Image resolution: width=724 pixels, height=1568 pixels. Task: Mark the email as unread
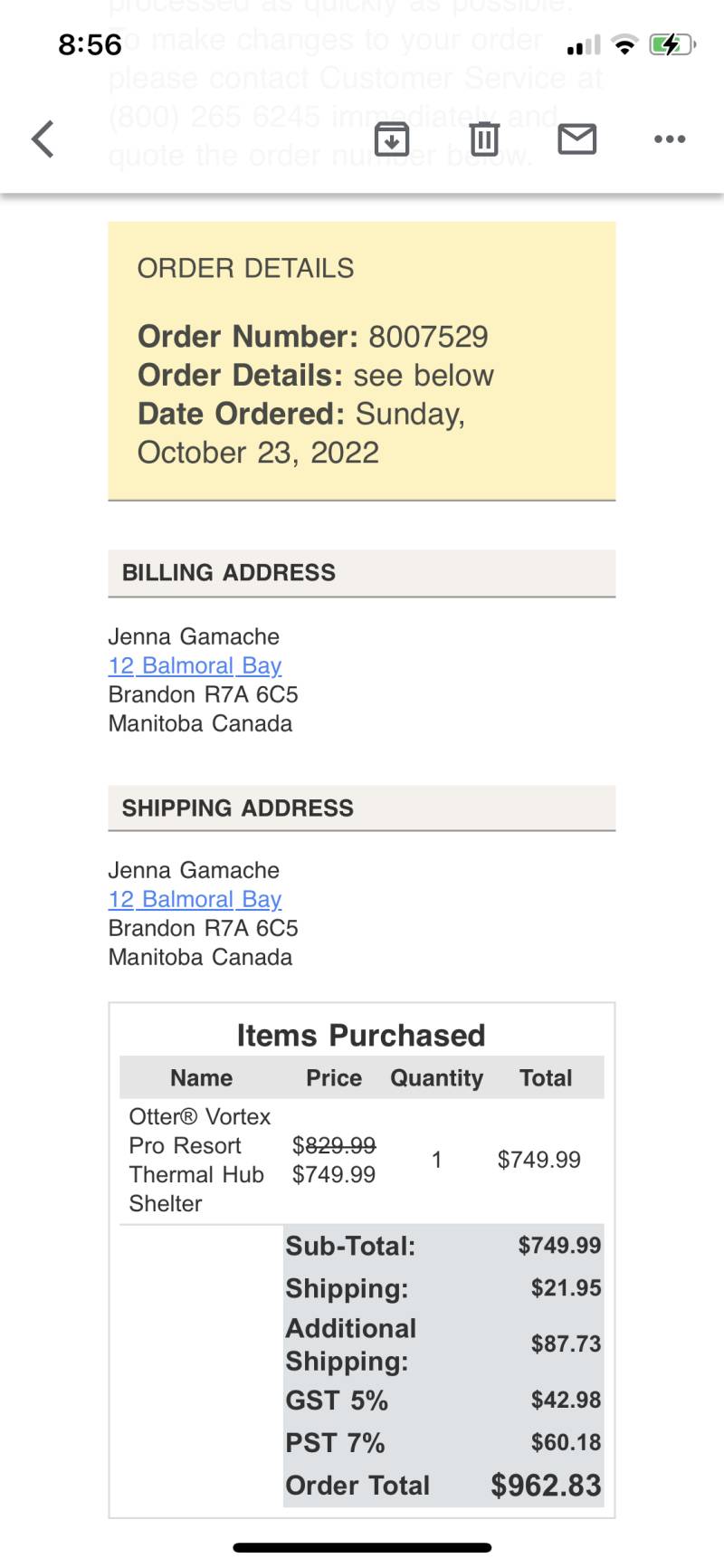(576, 139)
